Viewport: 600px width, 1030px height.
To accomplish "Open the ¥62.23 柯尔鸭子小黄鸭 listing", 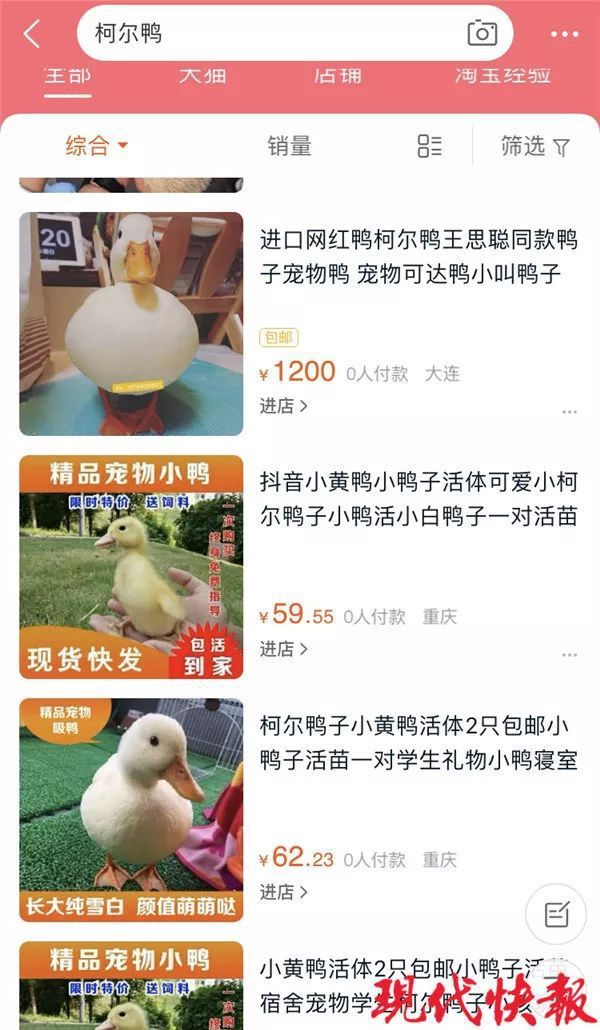I will point(418,742).
